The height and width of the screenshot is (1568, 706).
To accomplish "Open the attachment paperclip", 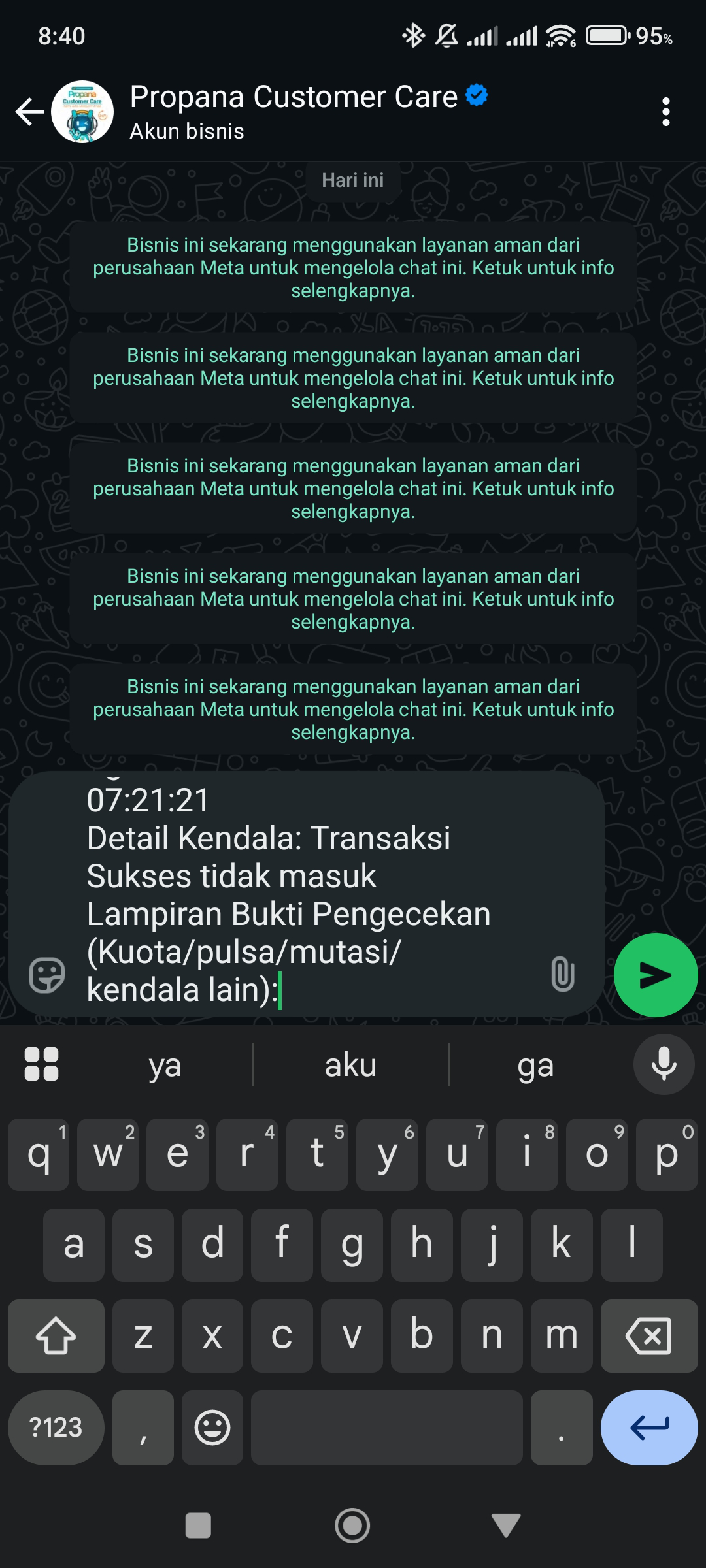I will pyautogui.click(x=563, y=974).
